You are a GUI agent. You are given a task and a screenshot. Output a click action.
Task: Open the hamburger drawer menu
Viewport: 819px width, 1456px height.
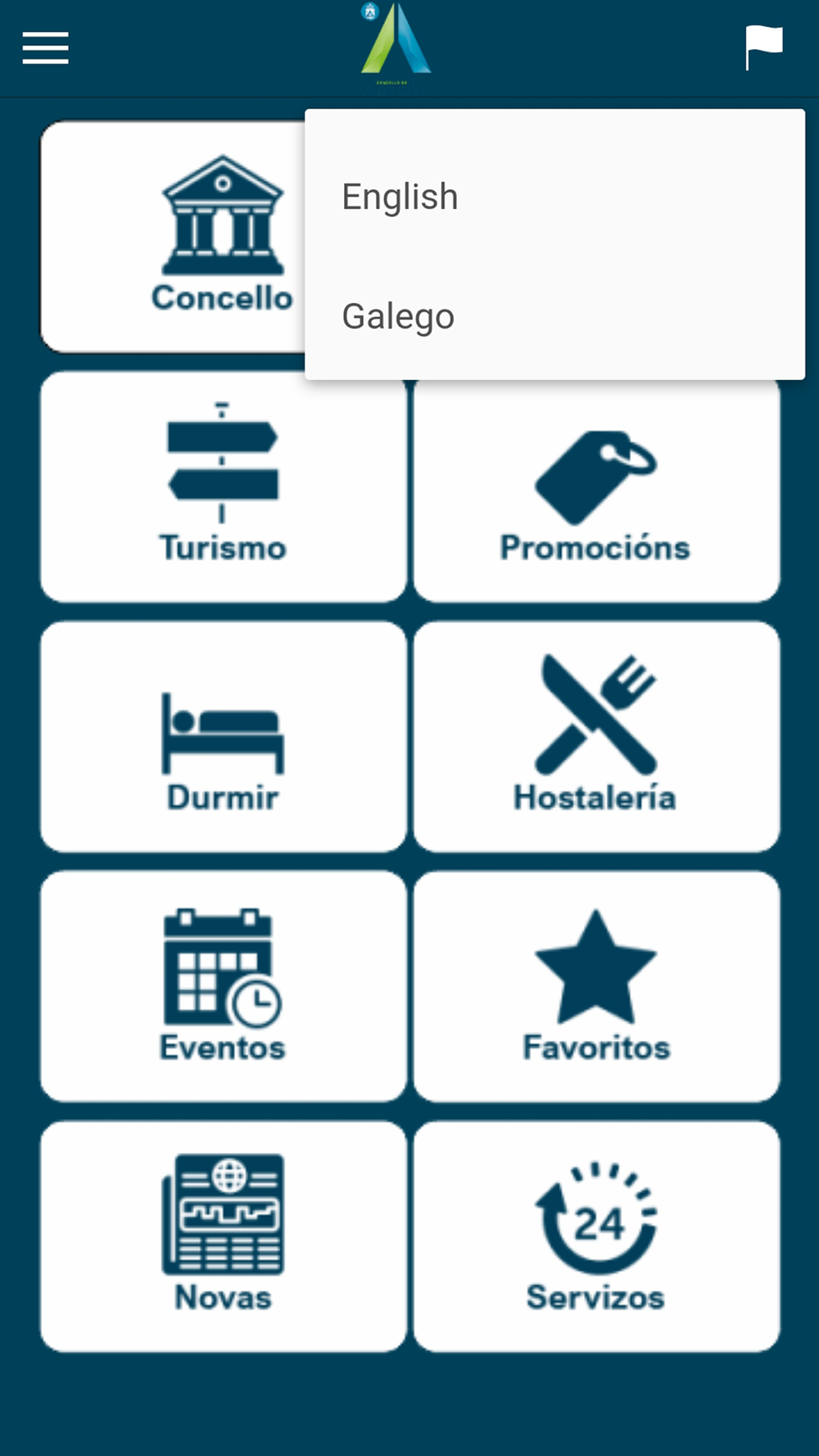[x=45, y=47]
